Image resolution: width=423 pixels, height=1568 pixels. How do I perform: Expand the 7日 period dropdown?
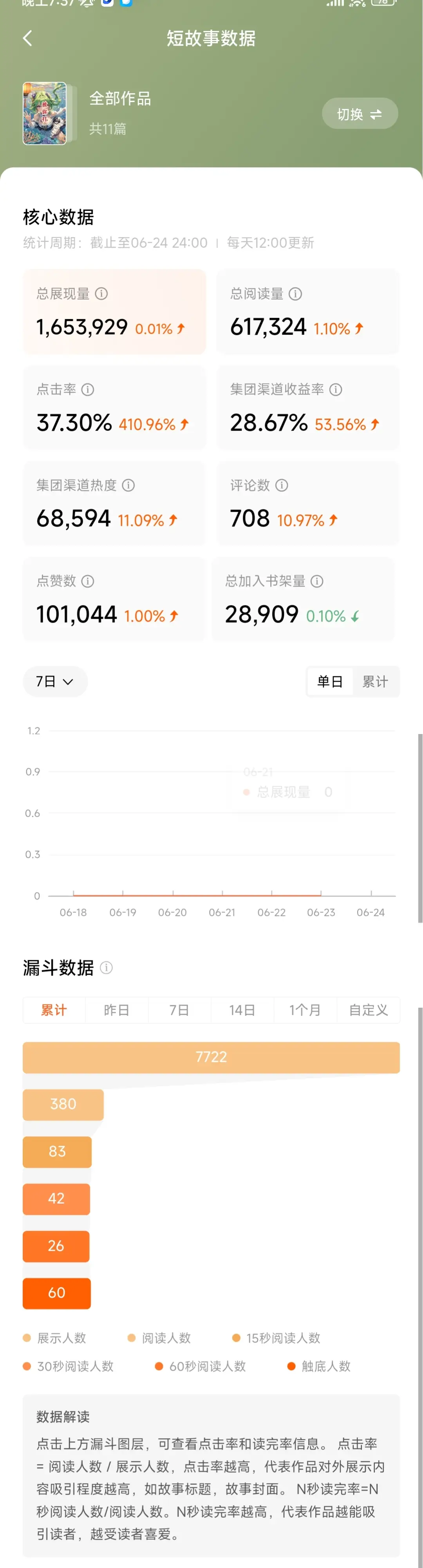(55, 681)
